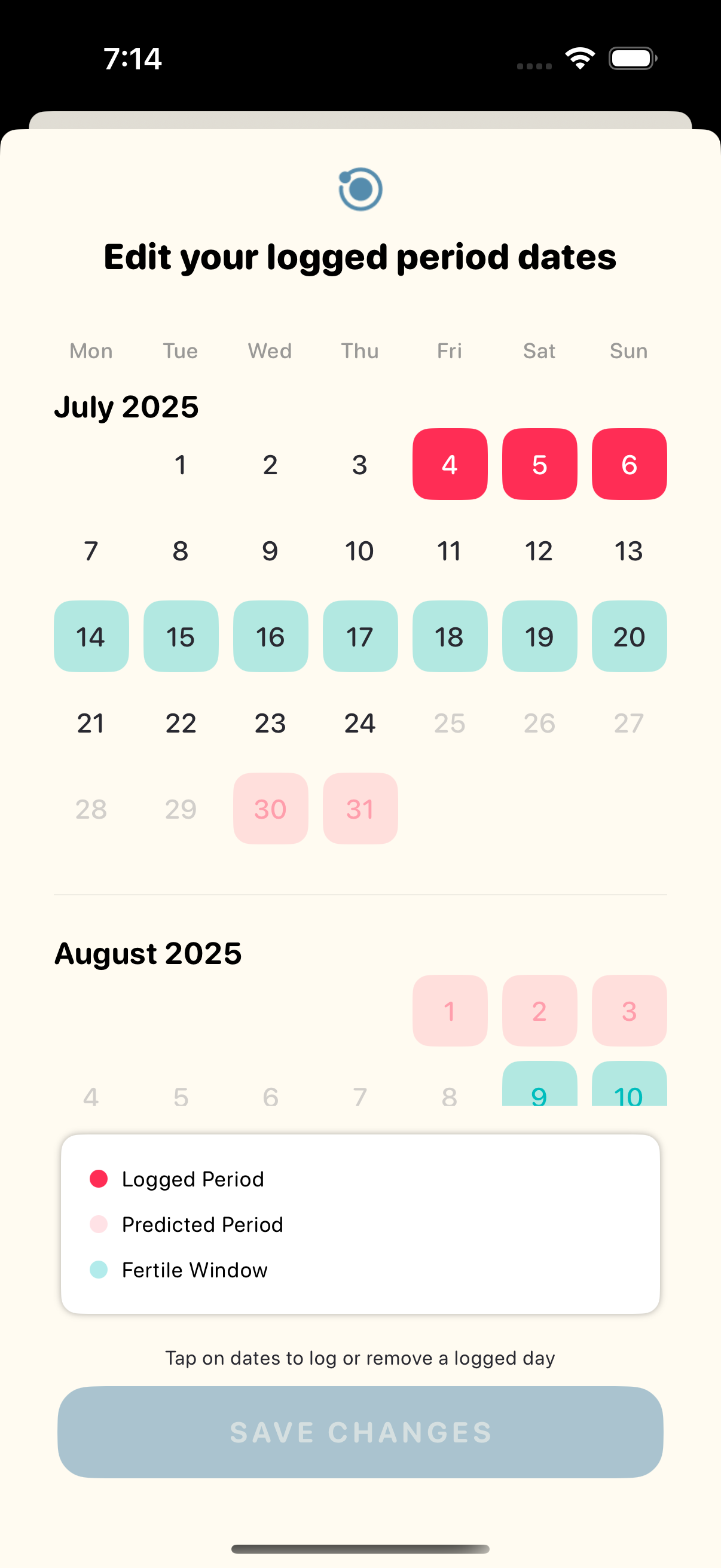Screen dimensions: 721x1568
Task: Tap Save Changes button
Action: (360, 1432)
